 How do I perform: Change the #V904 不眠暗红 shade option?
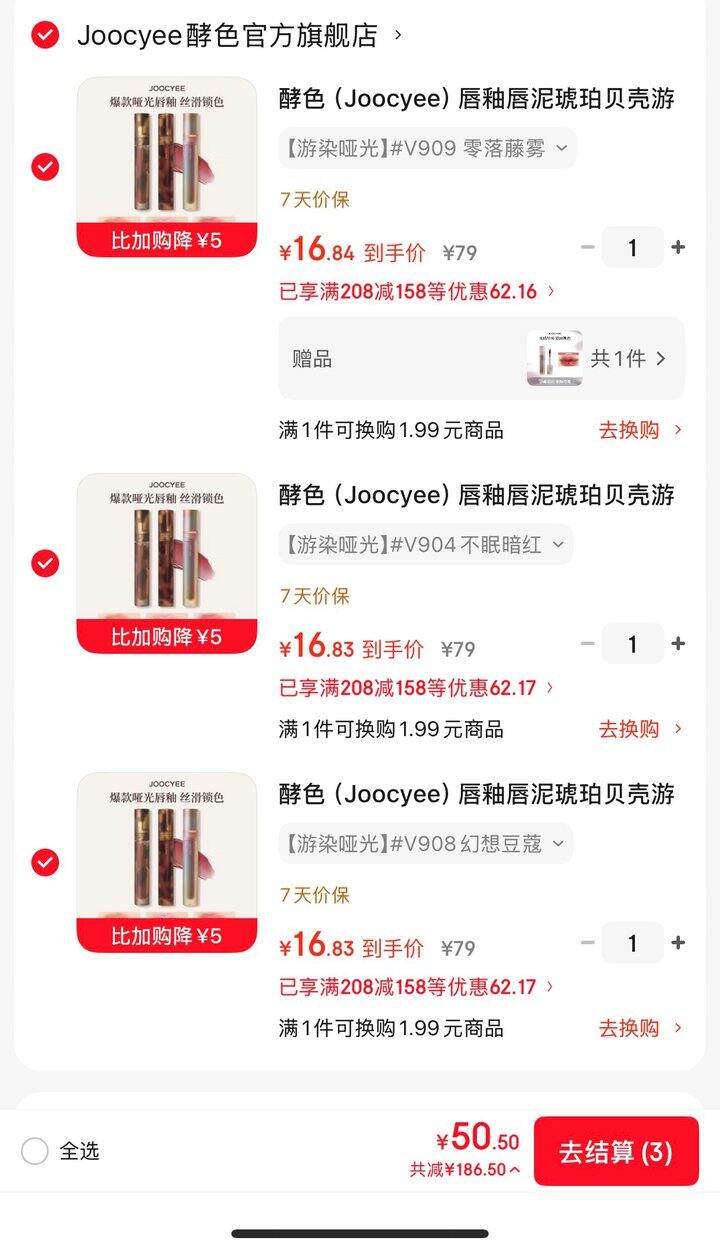click(425, 545)
